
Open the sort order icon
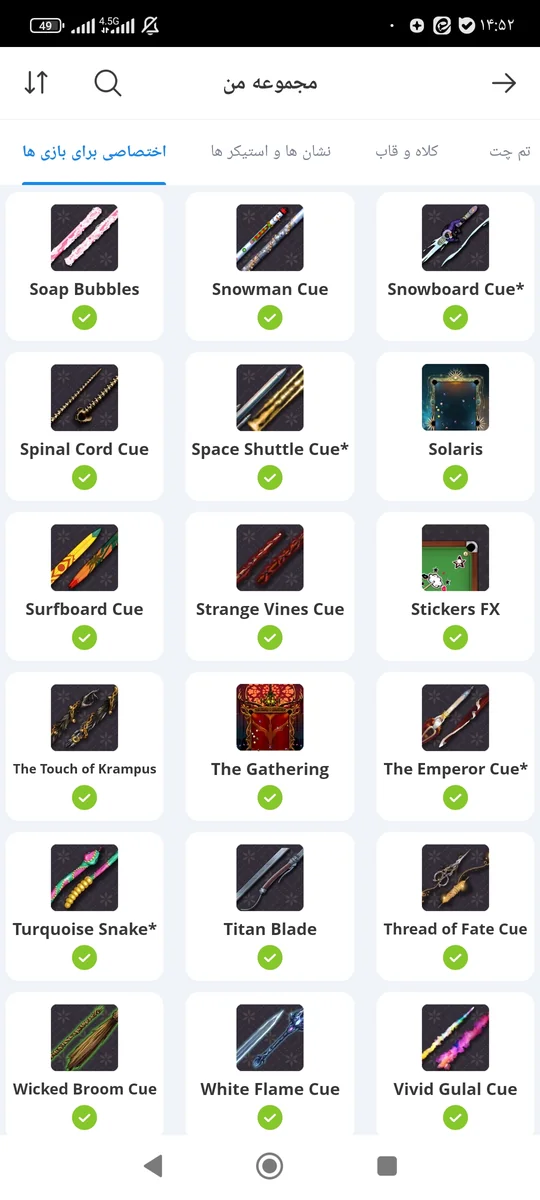point(36,83)
